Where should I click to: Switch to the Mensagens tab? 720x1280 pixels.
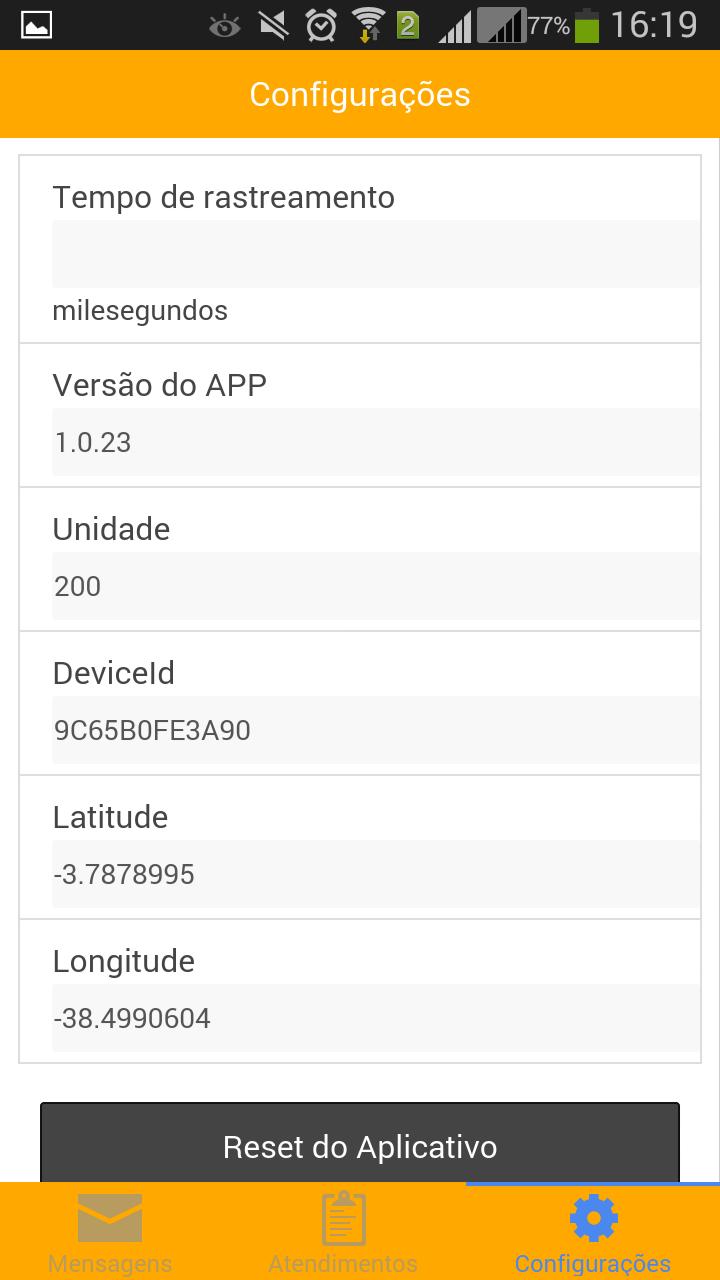coord(110,1232)
